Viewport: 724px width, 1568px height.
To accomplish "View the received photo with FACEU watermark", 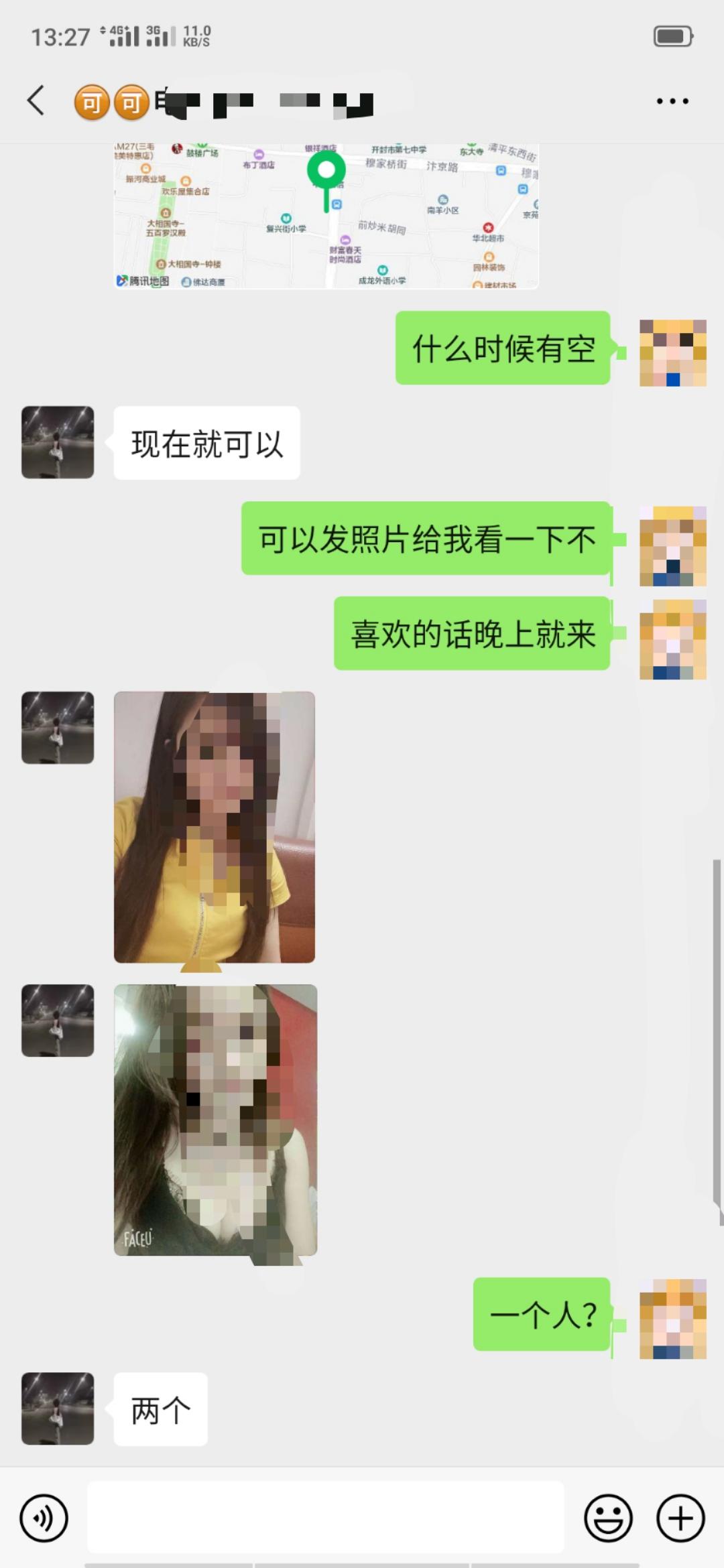I will 215,1119.
